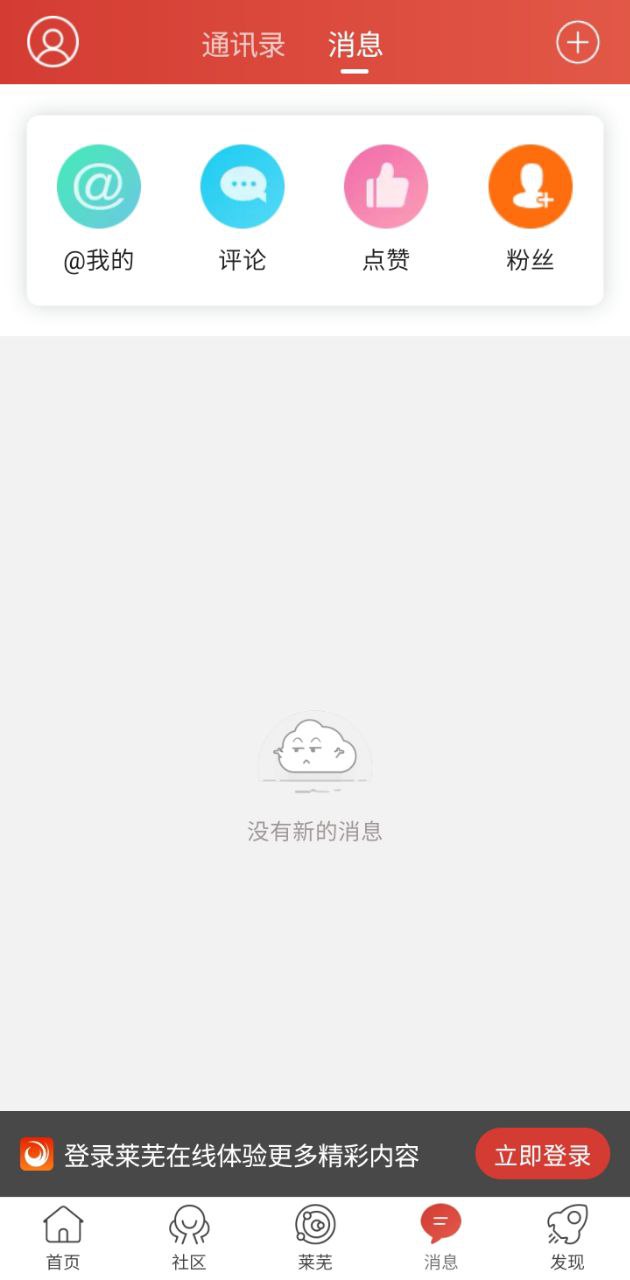
Task: Switch to the 通讯录 tab
Action: click(243, 45)
